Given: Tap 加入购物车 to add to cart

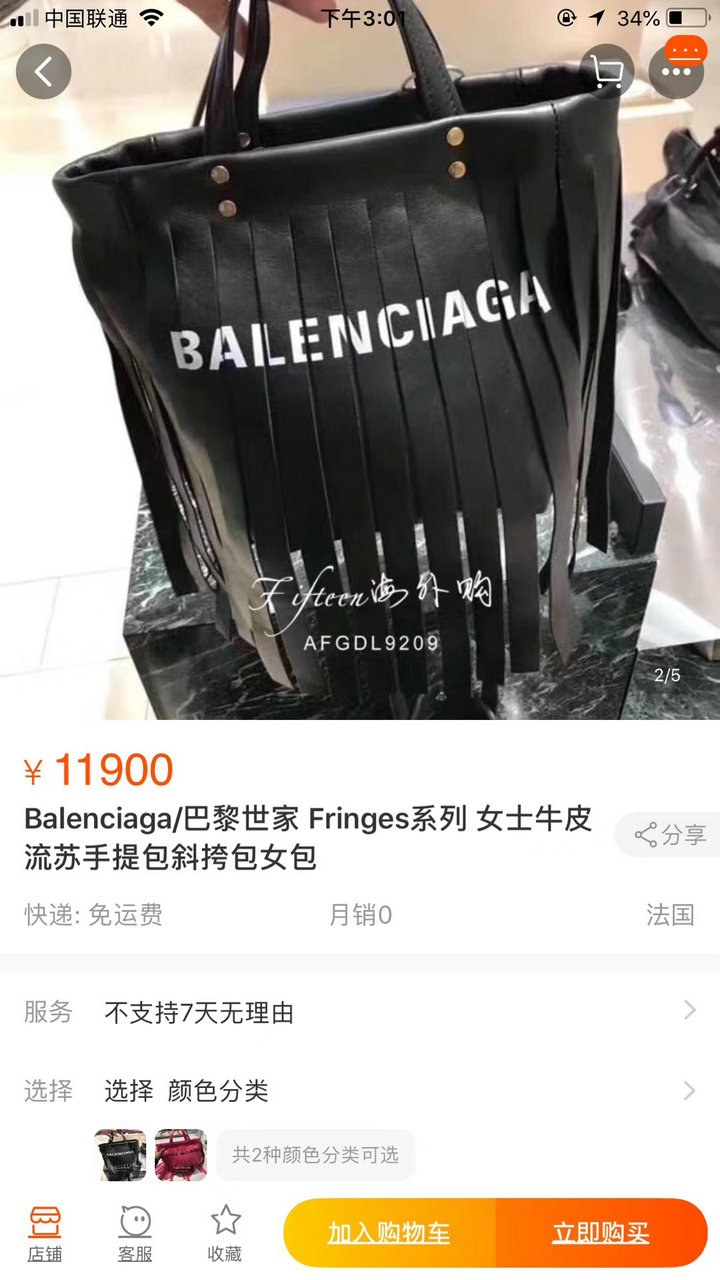Looking at the screenshot, I should tap(389, 1233).
